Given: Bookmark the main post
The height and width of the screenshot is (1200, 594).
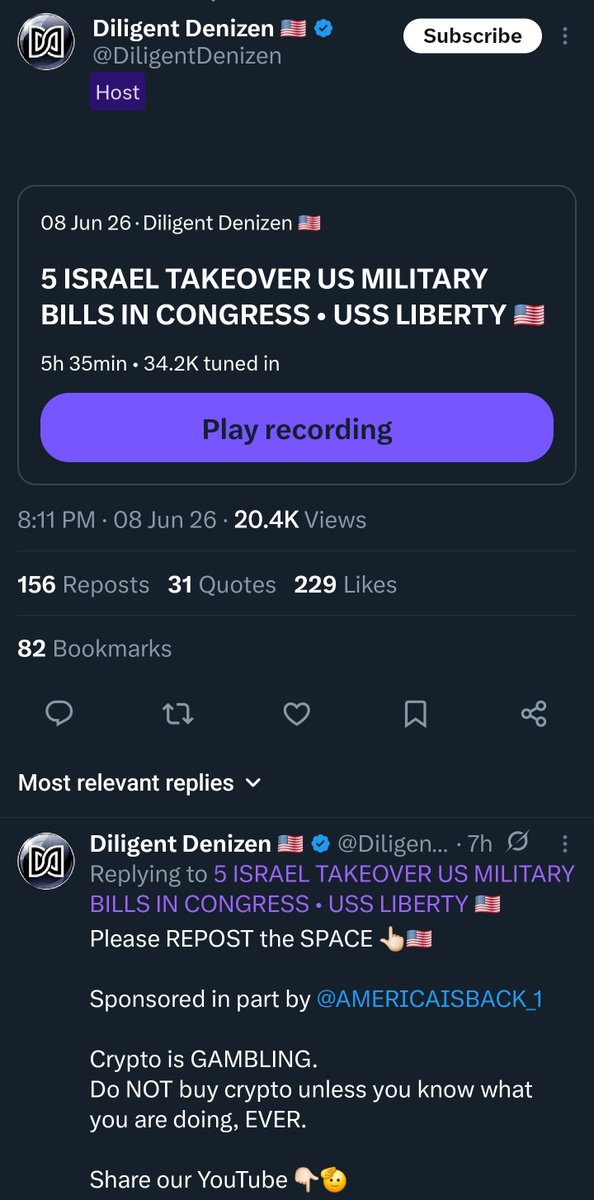Looking at the screenshot, I should (415, 713).
